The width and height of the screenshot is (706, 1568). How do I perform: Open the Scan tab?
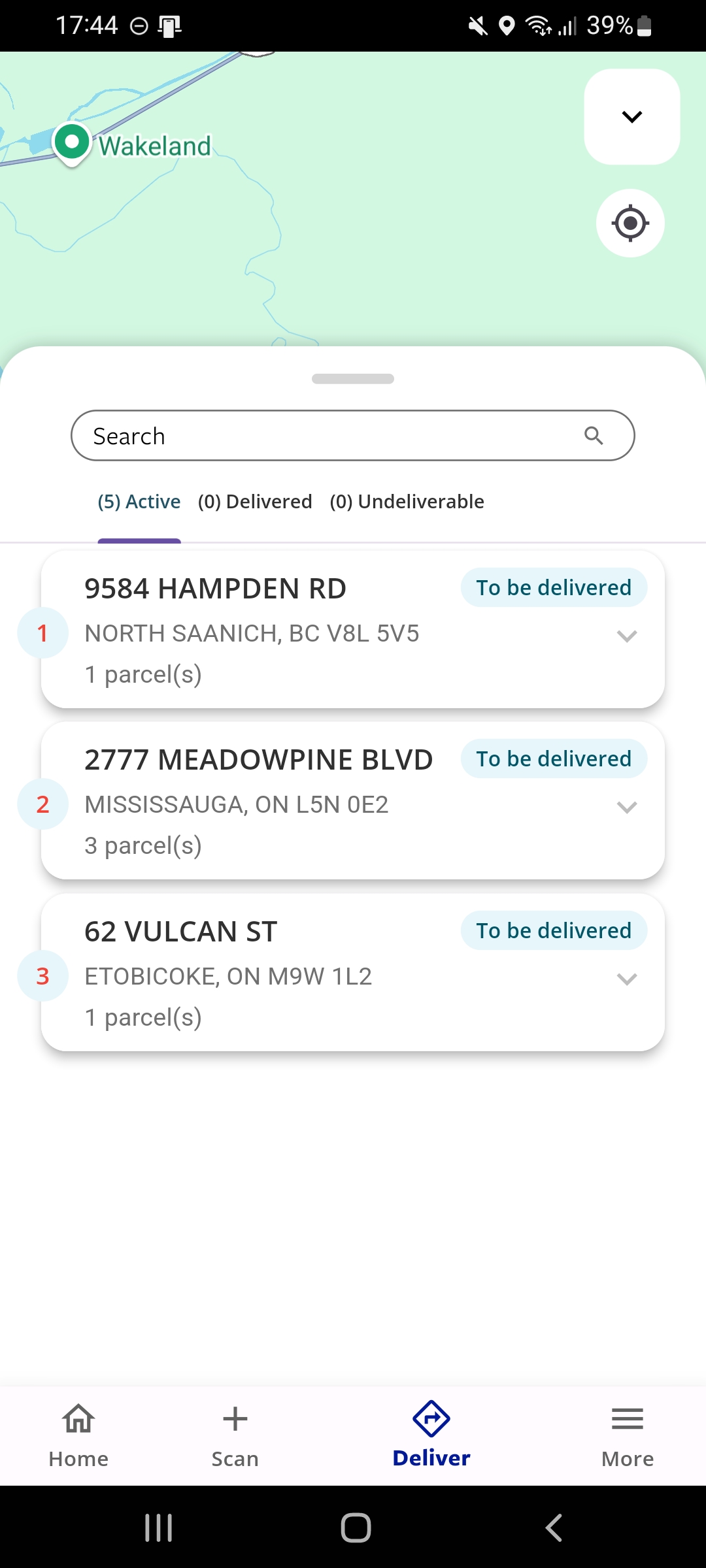[x=235, y=1436]
